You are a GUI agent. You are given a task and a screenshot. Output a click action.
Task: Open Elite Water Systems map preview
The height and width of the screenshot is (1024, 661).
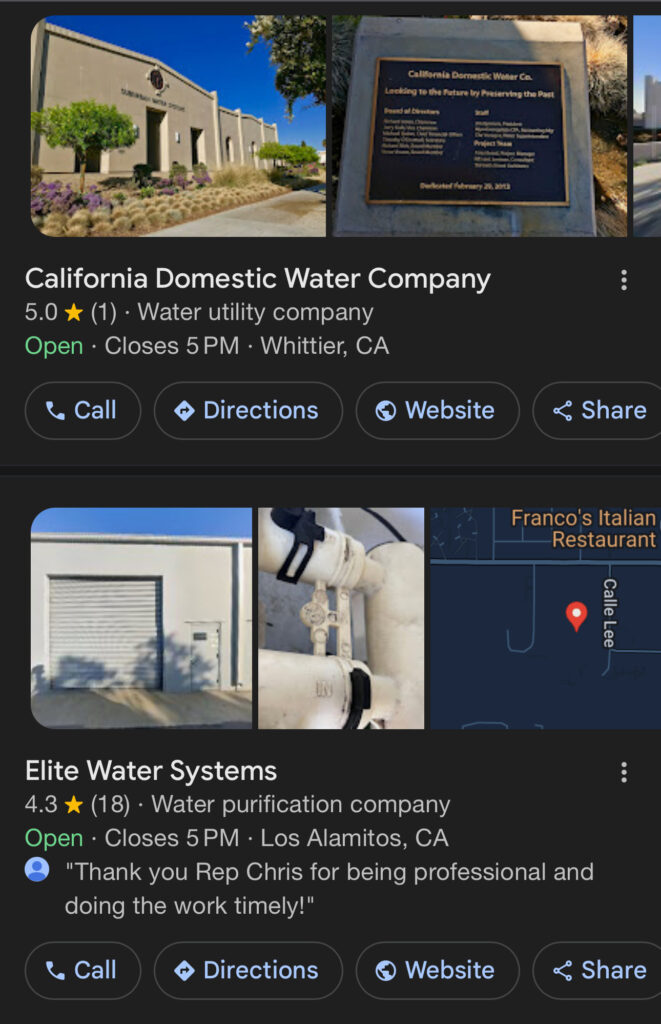tap(545, 618)
